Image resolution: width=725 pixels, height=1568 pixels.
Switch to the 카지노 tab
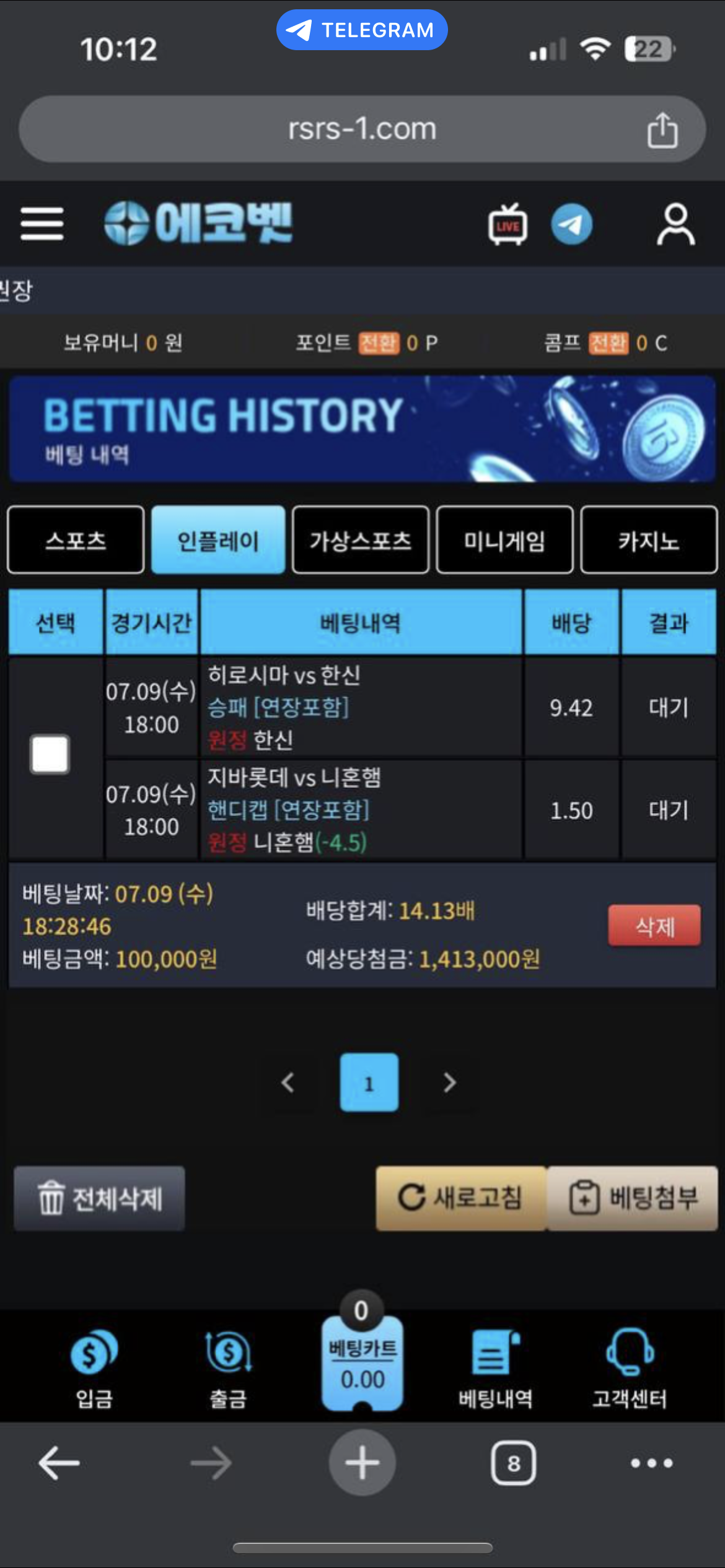pyautogui.click(x=649, y=540)
